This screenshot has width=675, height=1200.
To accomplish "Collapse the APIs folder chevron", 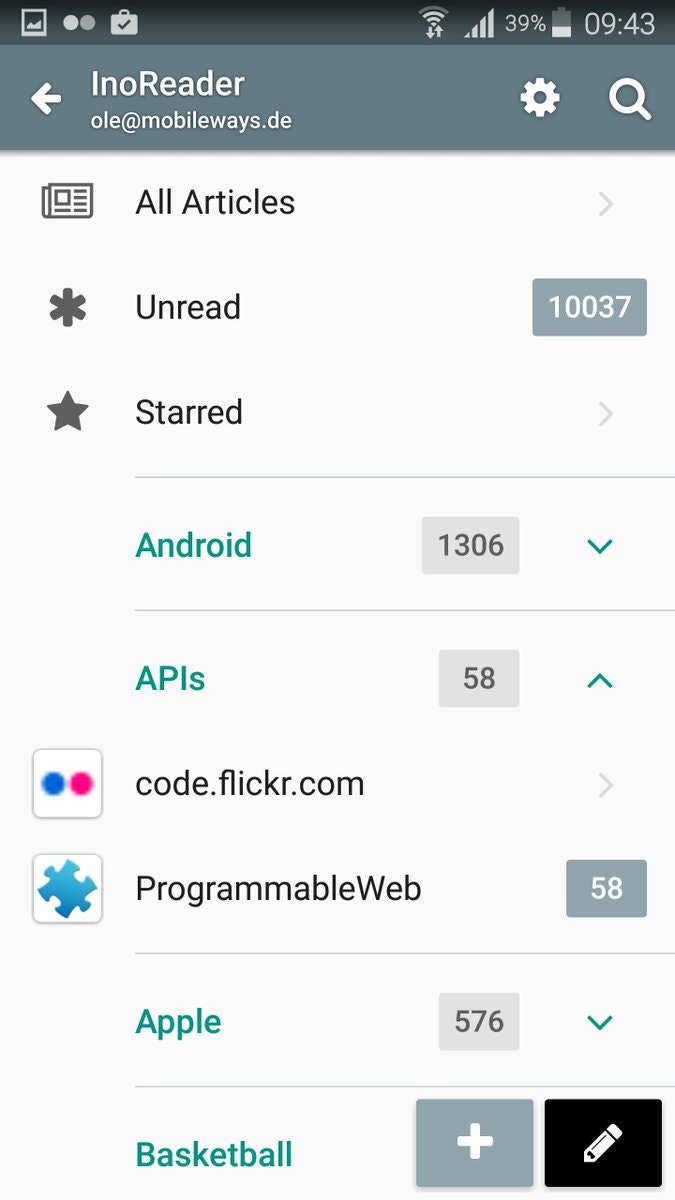I will pos(600,680).
